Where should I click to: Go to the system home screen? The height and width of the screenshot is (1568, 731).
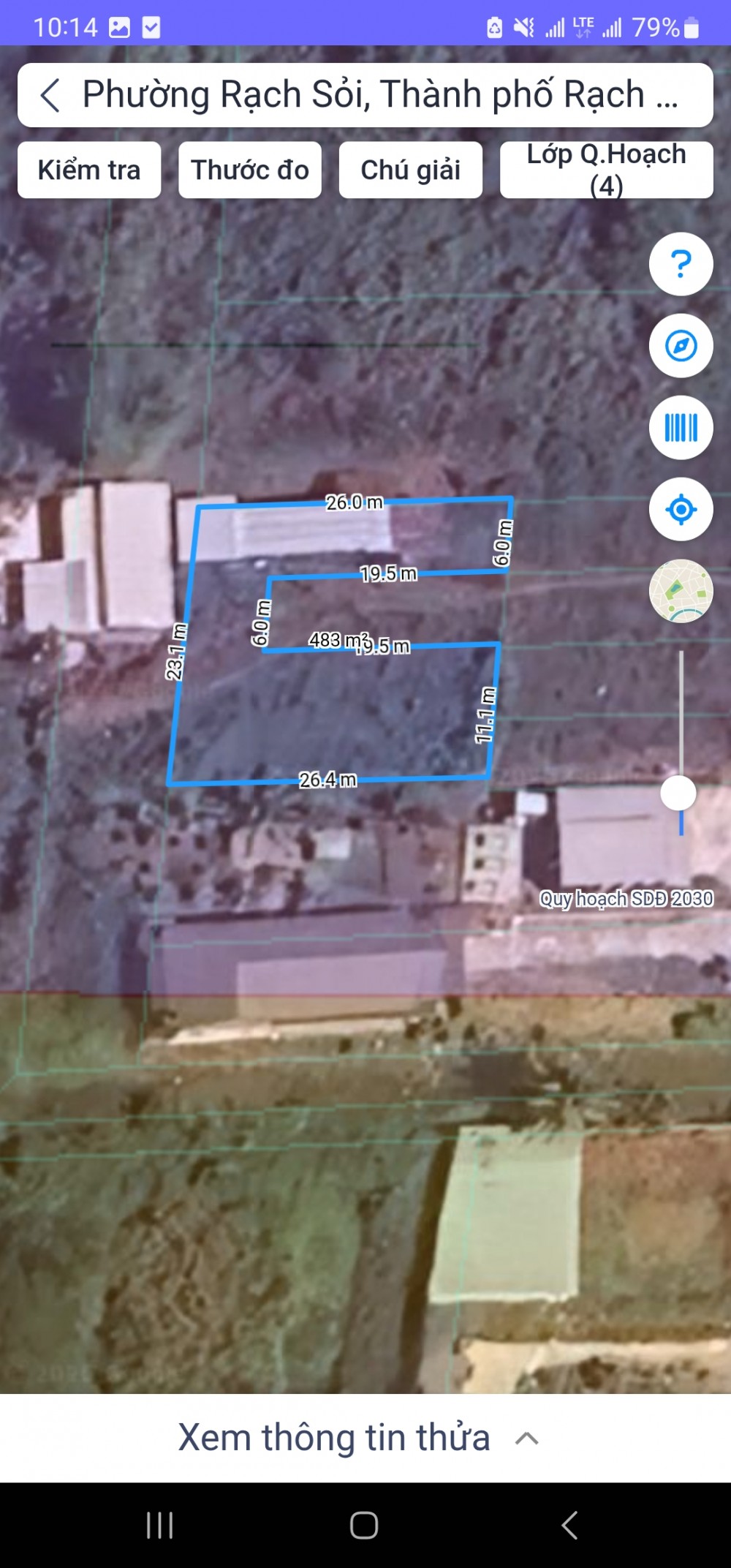[364, 1525]
